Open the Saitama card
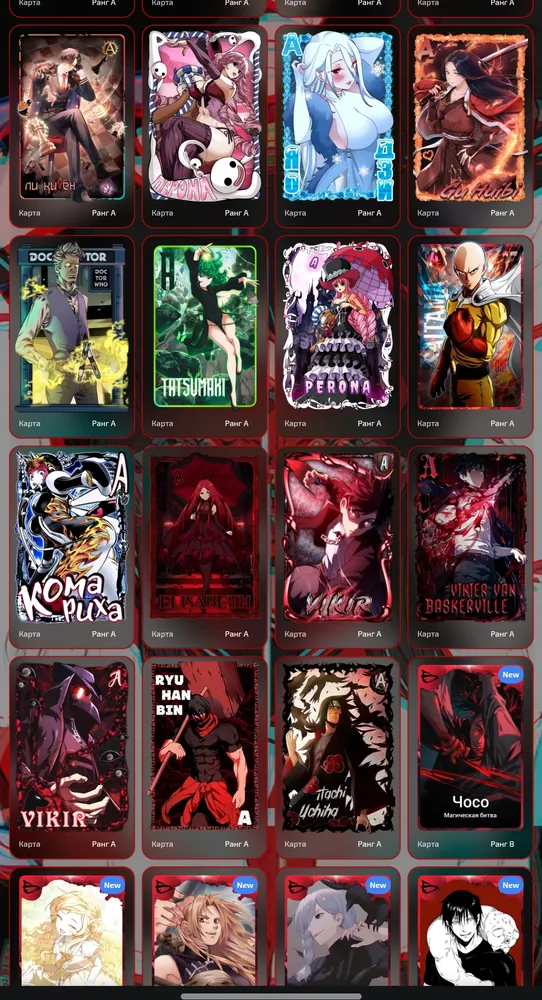 470,337
